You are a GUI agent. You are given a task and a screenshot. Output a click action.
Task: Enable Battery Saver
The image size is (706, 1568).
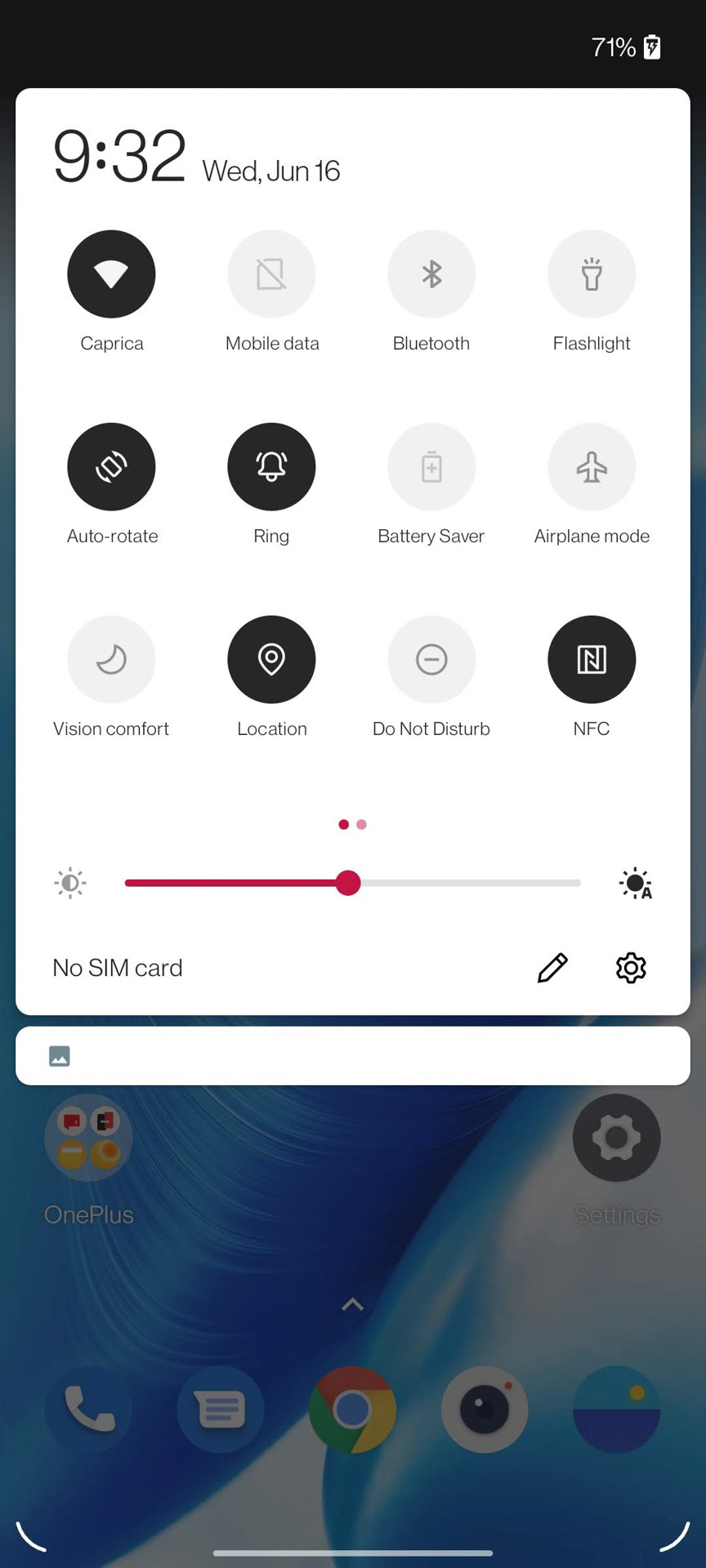[431, 467]
